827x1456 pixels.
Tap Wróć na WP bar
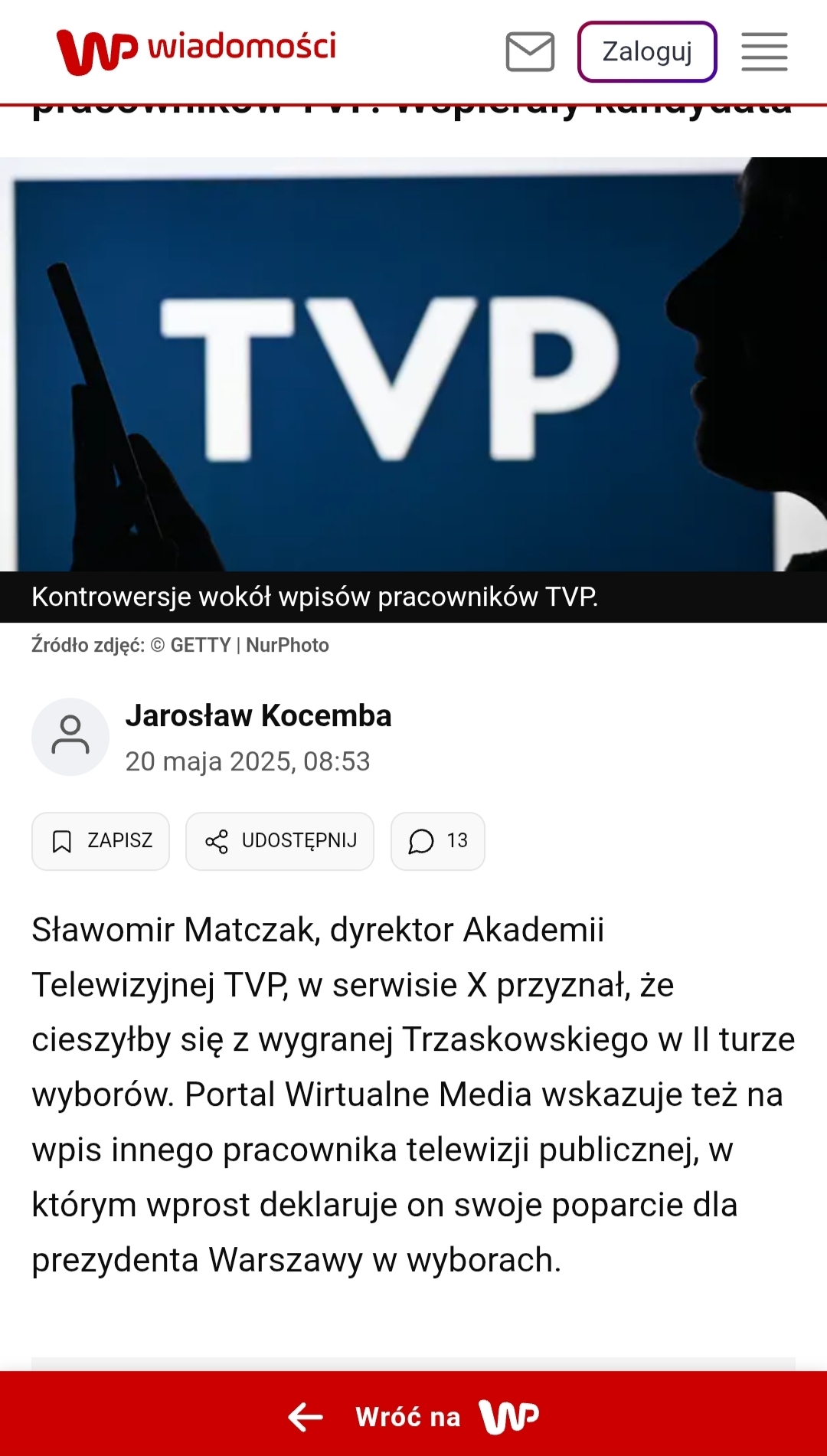coord(413,1416)
